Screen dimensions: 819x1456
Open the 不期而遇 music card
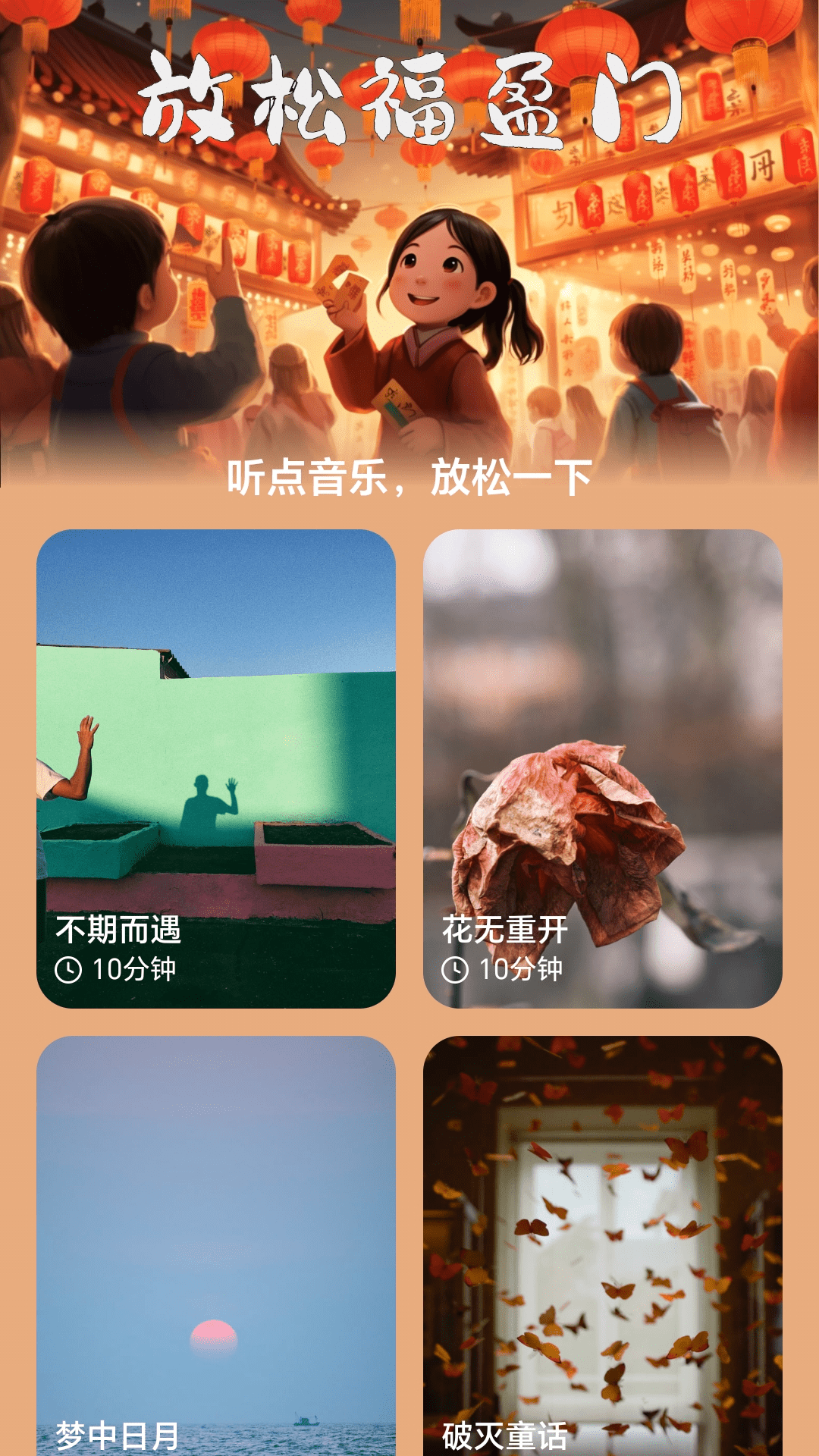point(216,767)
